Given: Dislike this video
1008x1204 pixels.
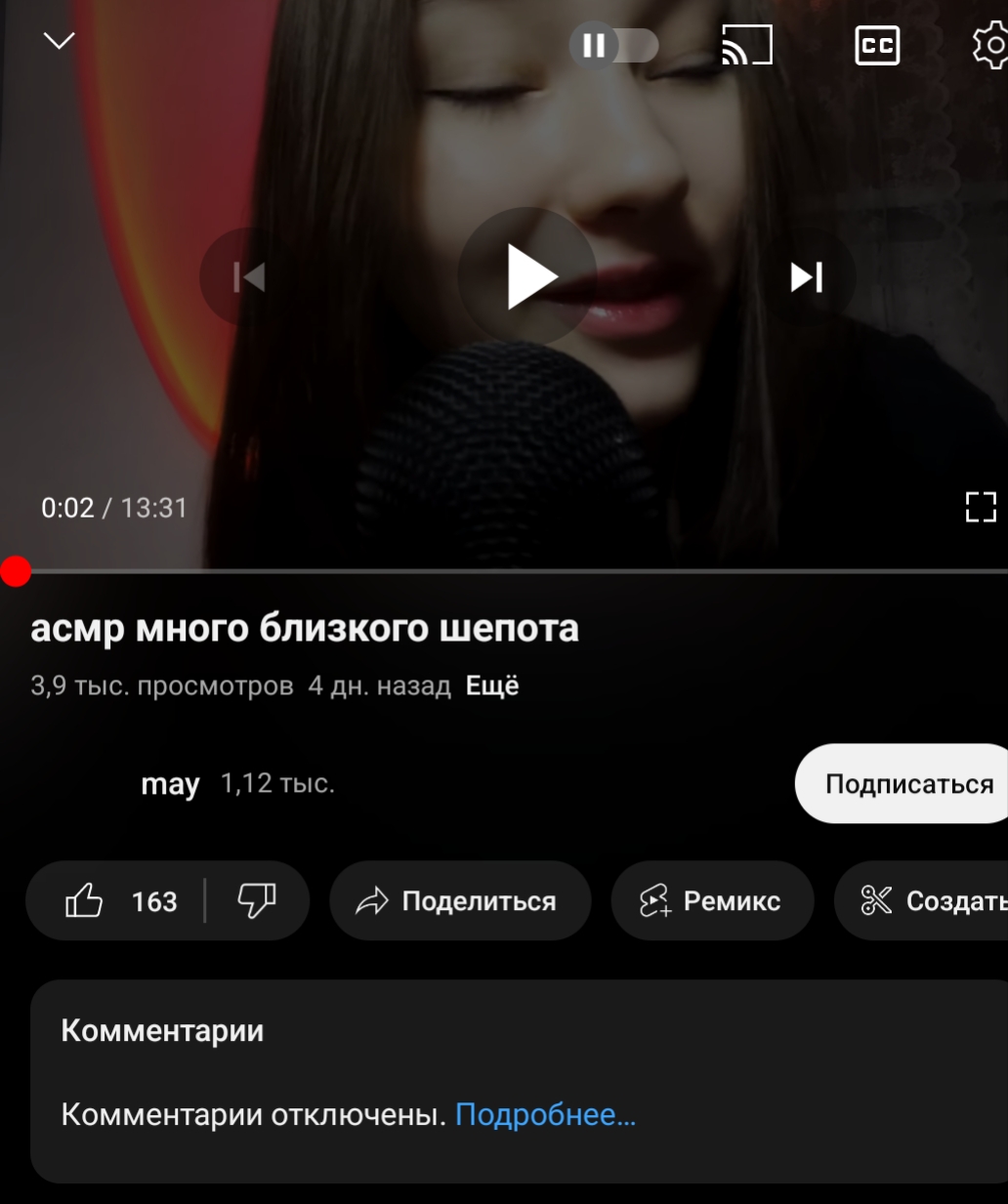Looking at the screenshot, I should (x=257, y=900).
